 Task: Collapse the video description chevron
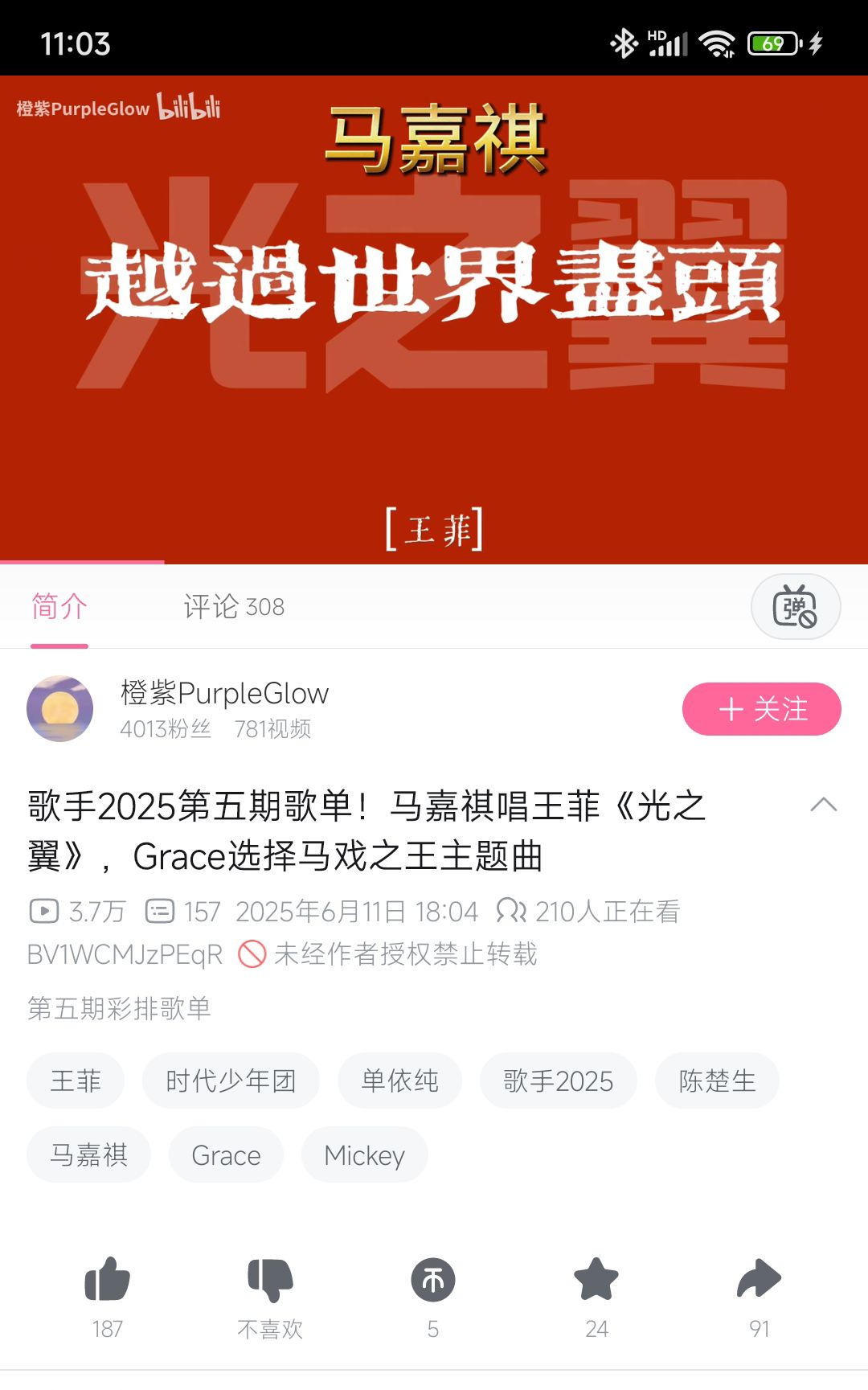[824, 805]
